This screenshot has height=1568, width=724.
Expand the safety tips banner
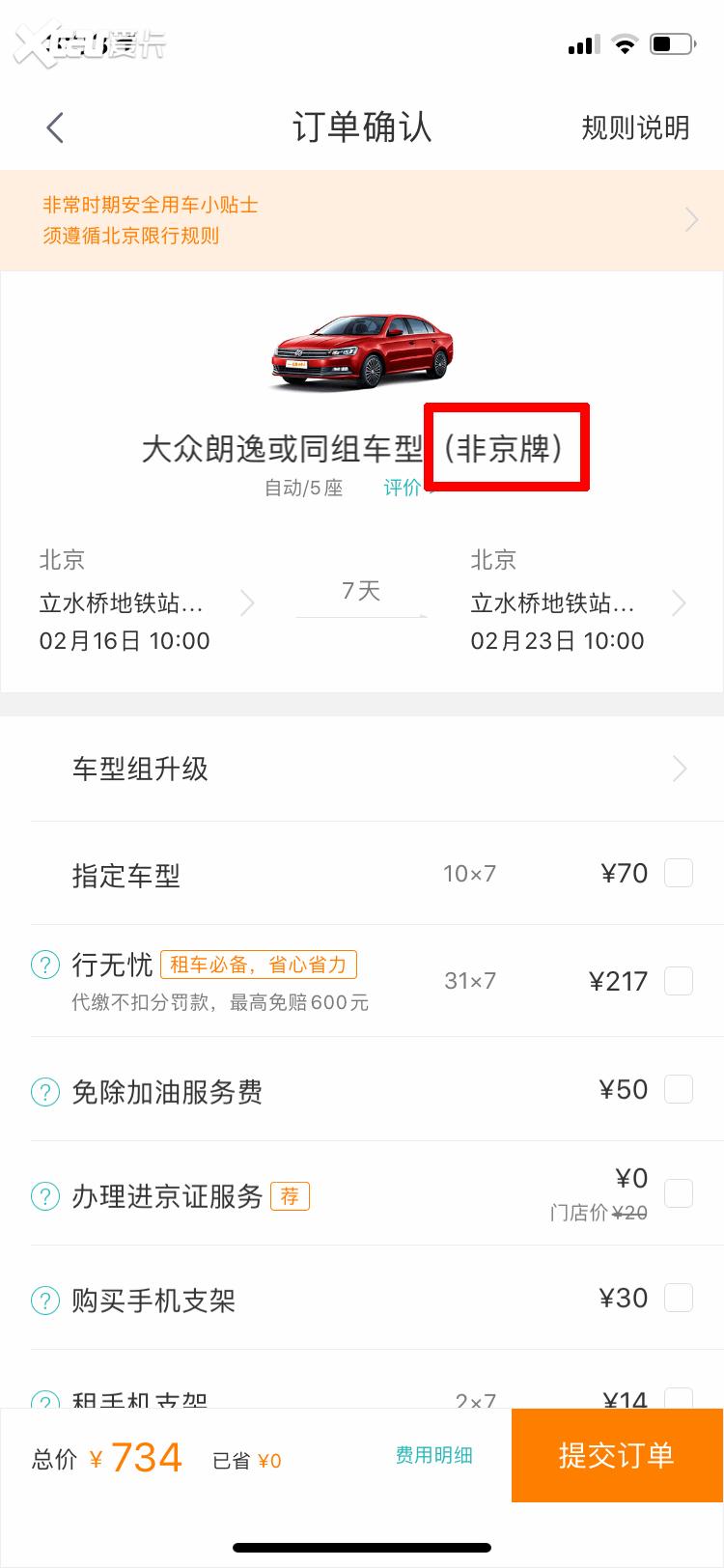tap(690, 219)
